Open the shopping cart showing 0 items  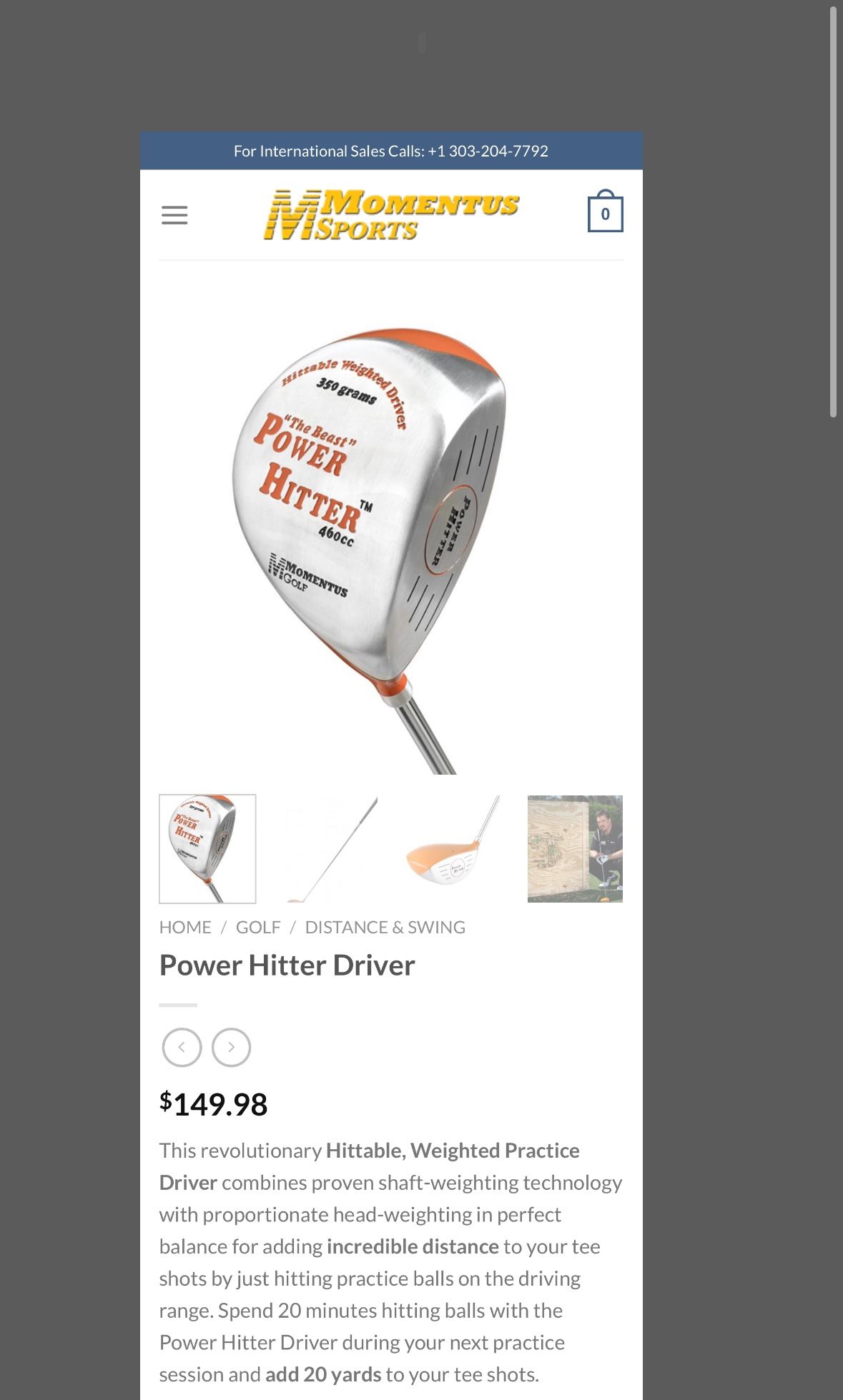point(606,212)
